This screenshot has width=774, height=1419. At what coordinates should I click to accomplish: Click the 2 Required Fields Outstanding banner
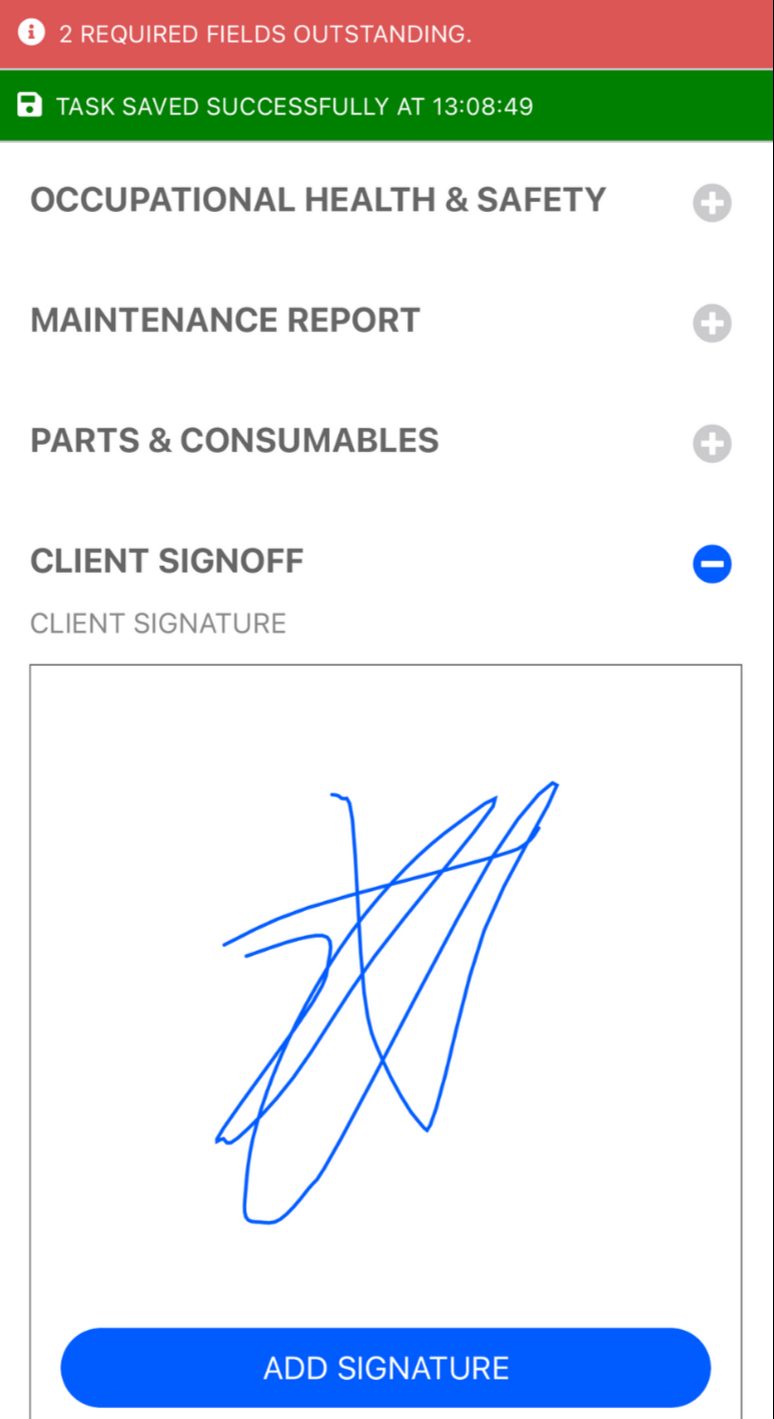point(387,33)
